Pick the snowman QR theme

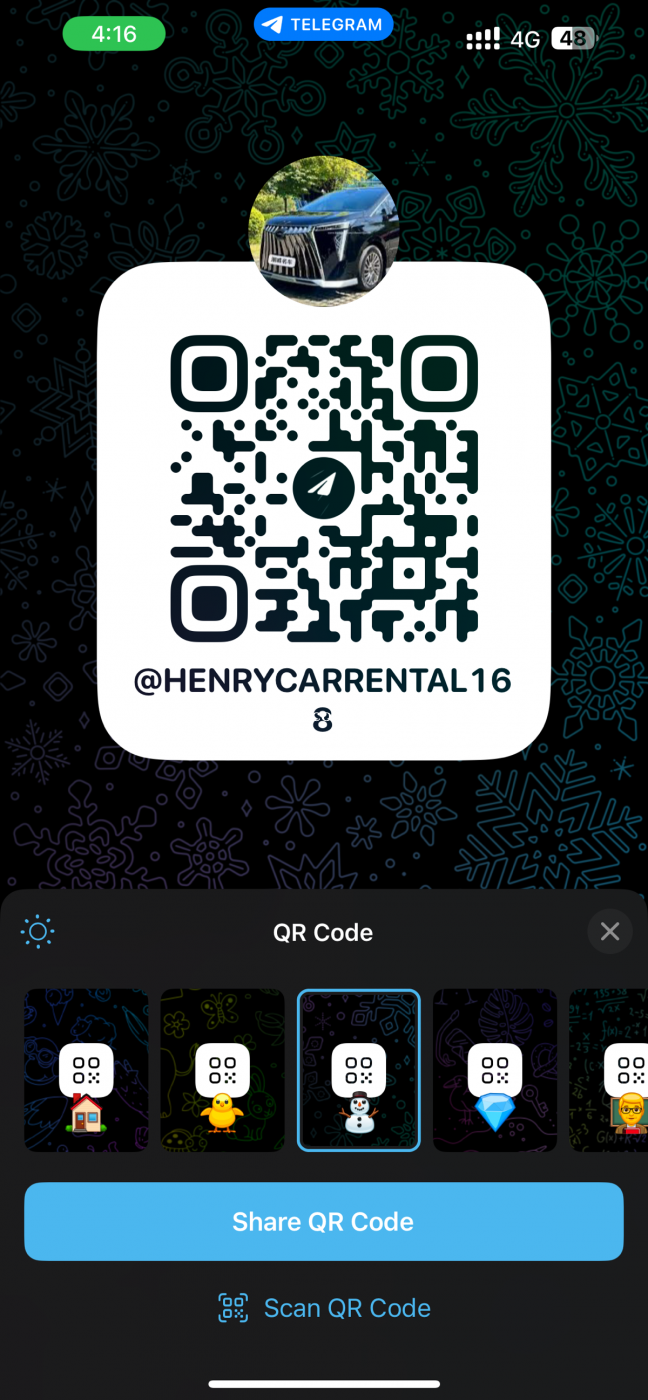358,1070
